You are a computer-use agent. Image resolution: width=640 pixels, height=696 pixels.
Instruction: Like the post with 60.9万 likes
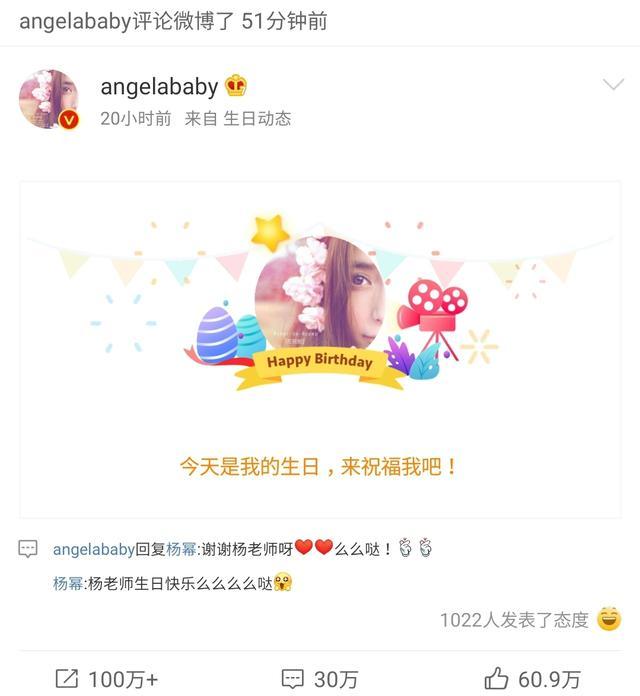tap(532, 679)
